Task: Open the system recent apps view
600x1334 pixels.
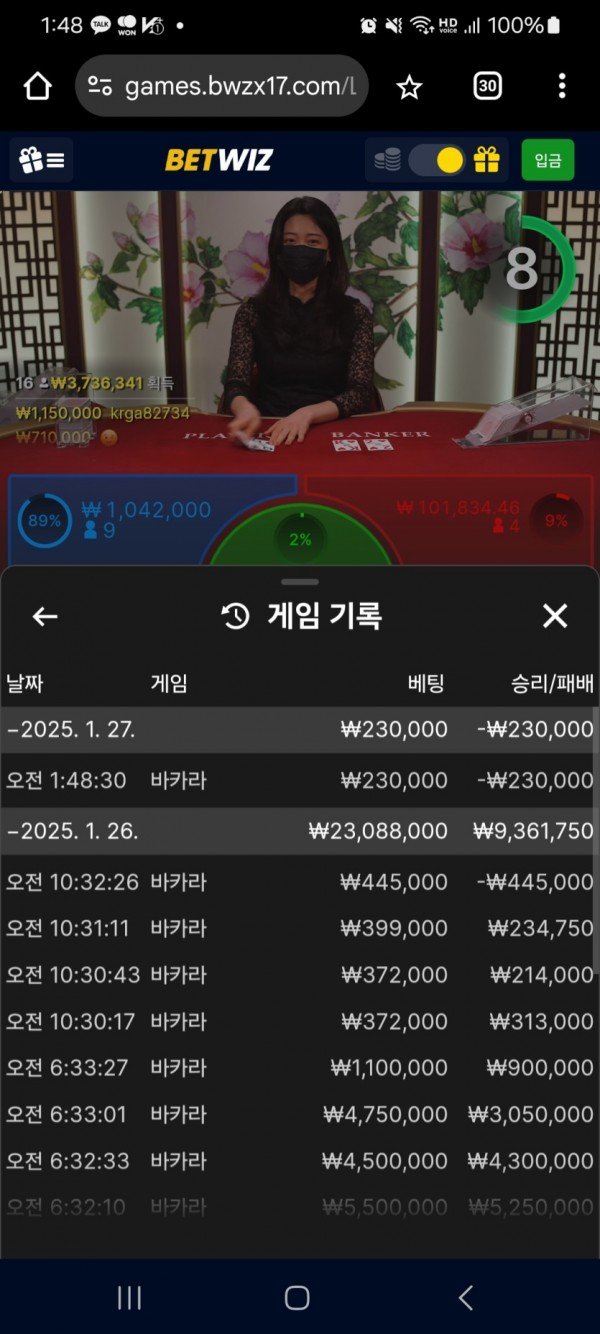Action: click(x=129, y=1298)
